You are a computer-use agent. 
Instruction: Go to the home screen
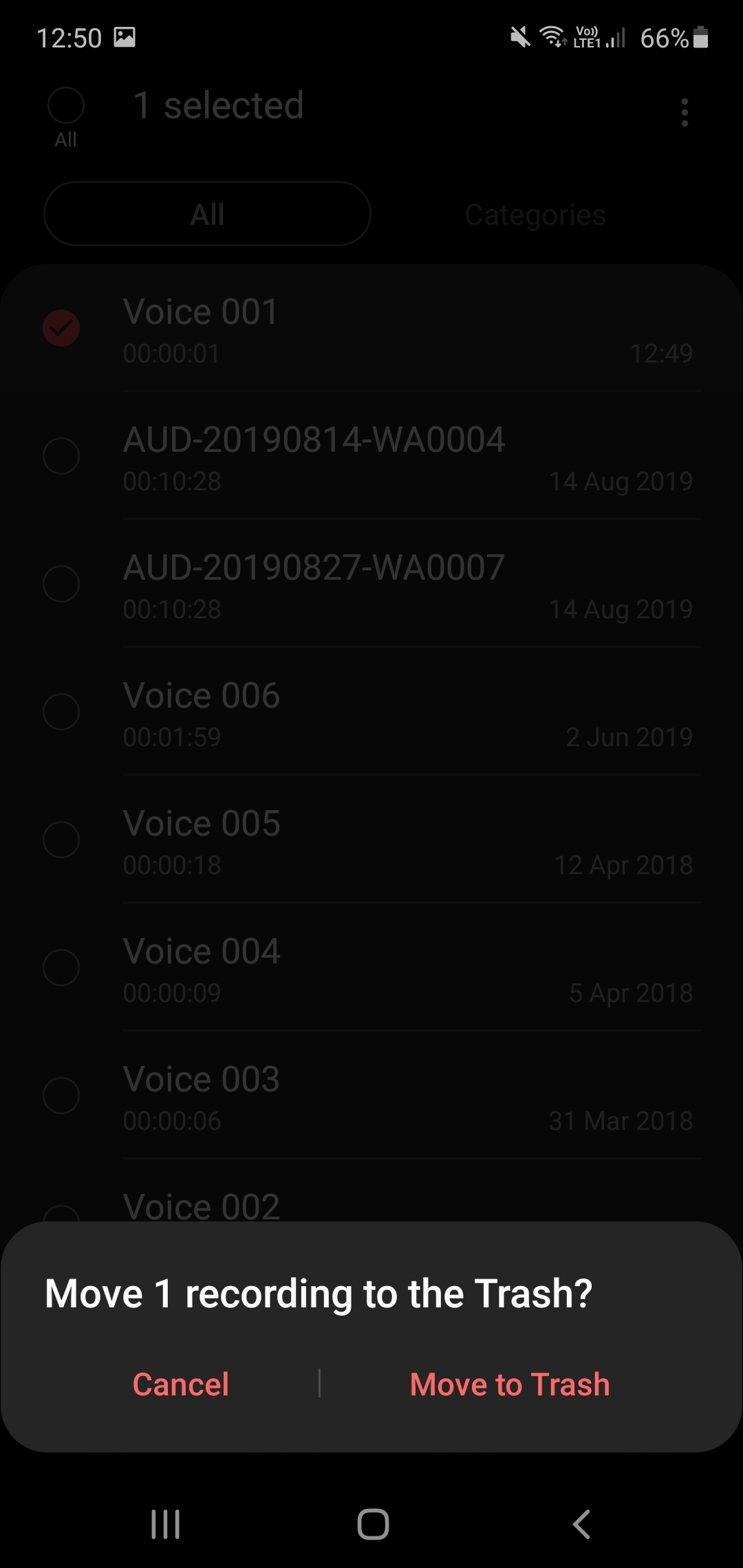click(x=373, y=1524)
